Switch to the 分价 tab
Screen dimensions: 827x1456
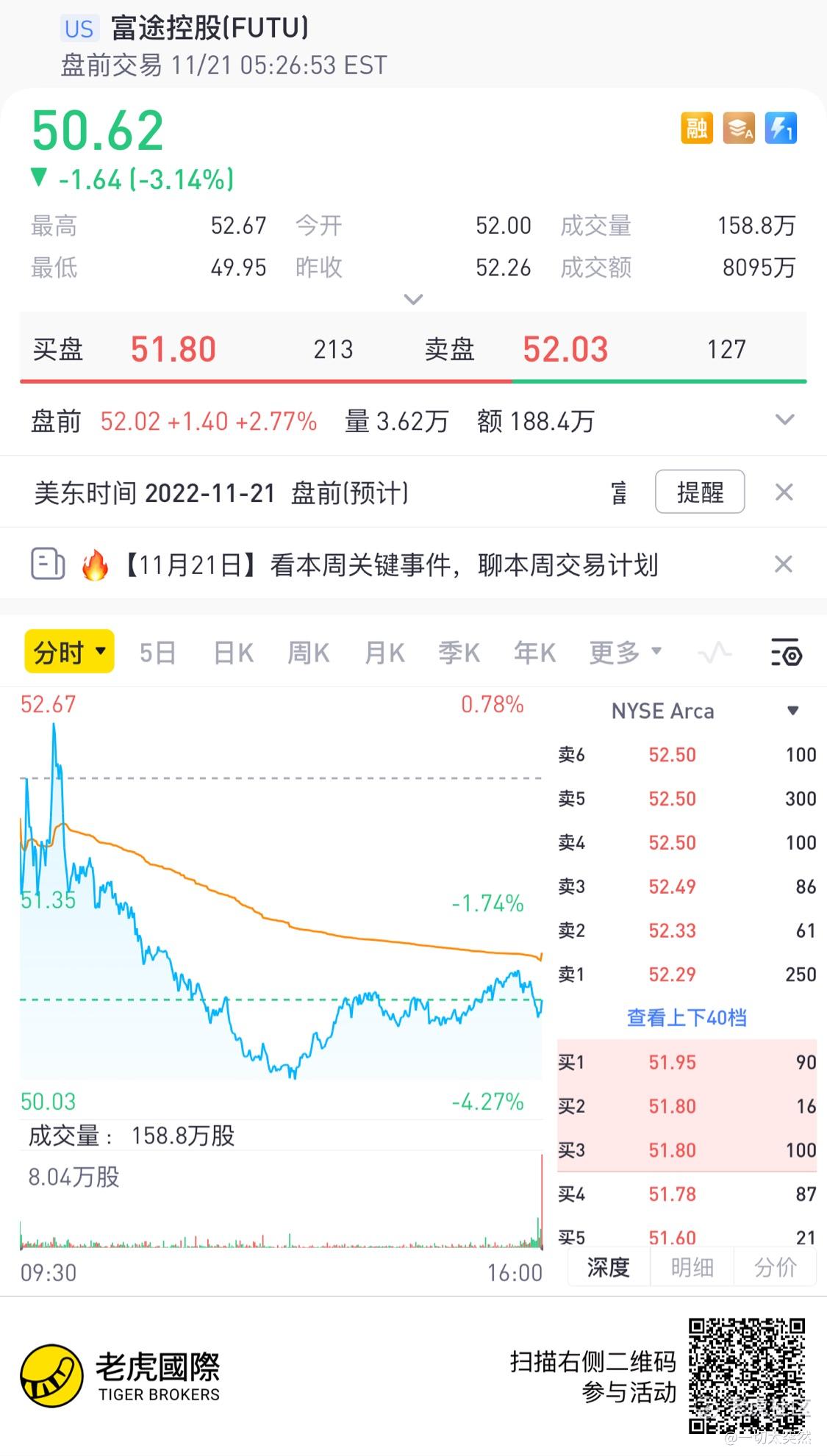pyautogui.click(x=776, y=1267)
